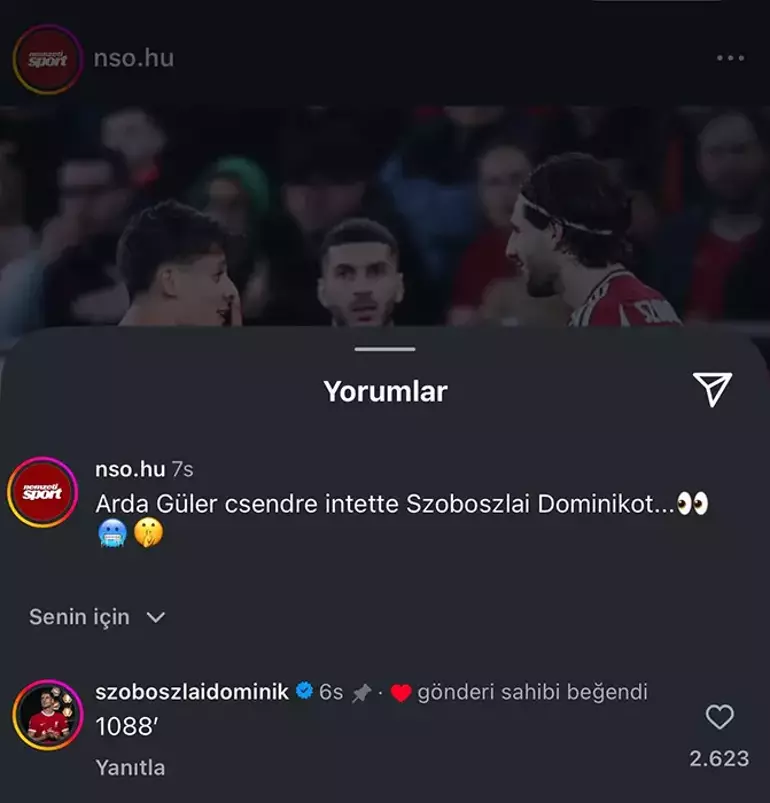Open szoboszlaidominik's profile from username

click(192, 691)
